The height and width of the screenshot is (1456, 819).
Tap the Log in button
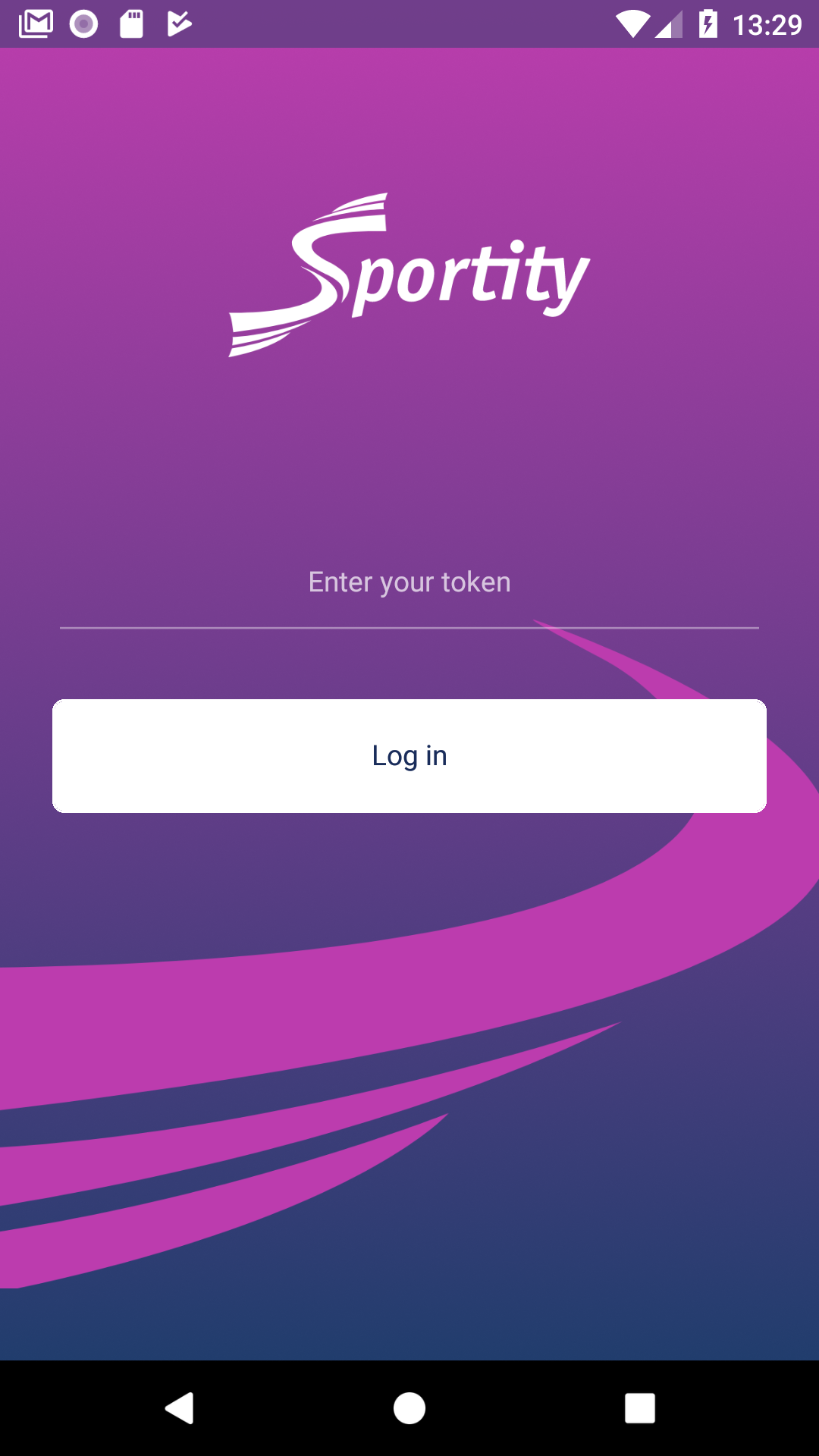[x=409, y=756]
